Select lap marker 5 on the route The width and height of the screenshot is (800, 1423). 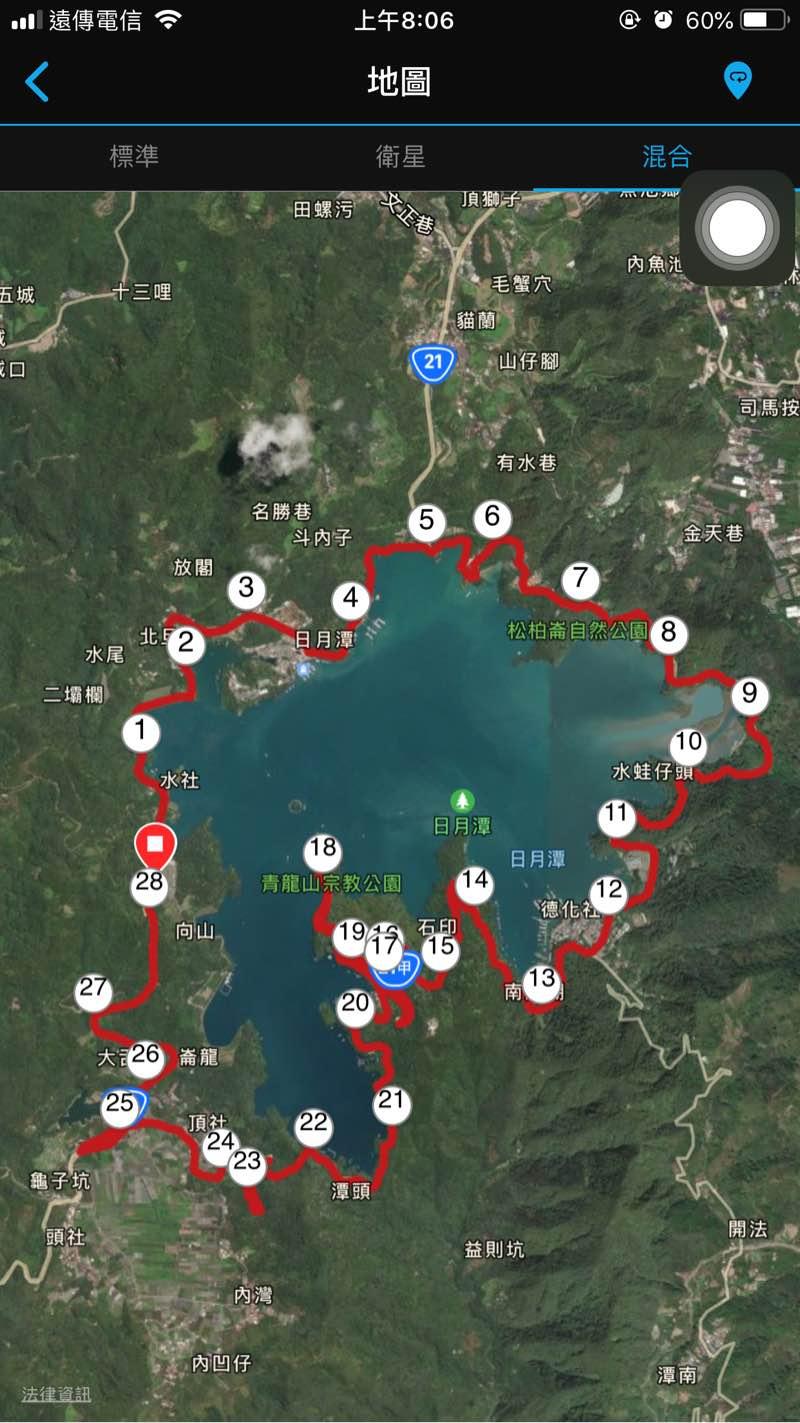[x=427, y=521]
